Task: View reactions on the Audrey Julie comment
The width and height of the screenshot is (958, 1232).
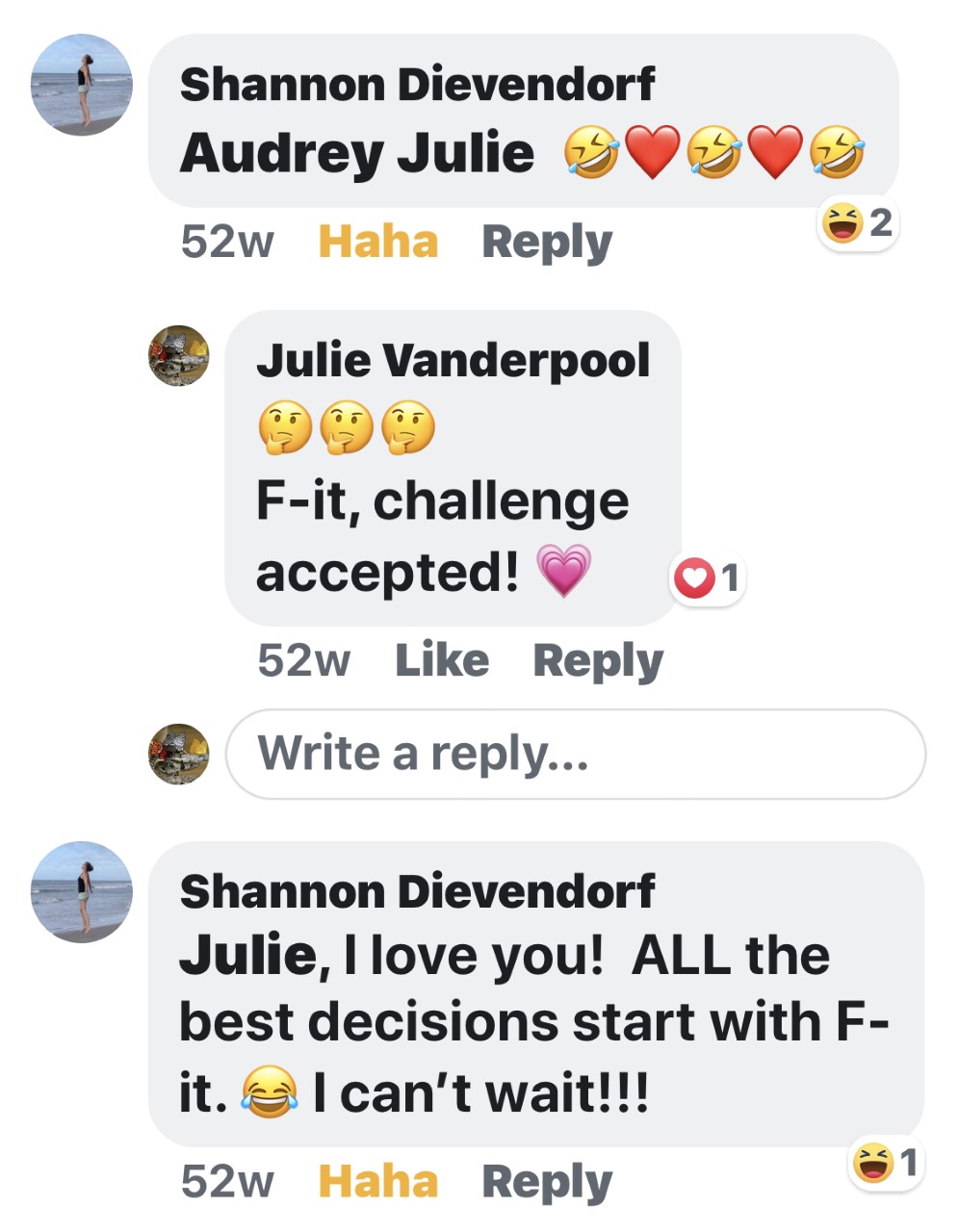Action: (856, 224)
